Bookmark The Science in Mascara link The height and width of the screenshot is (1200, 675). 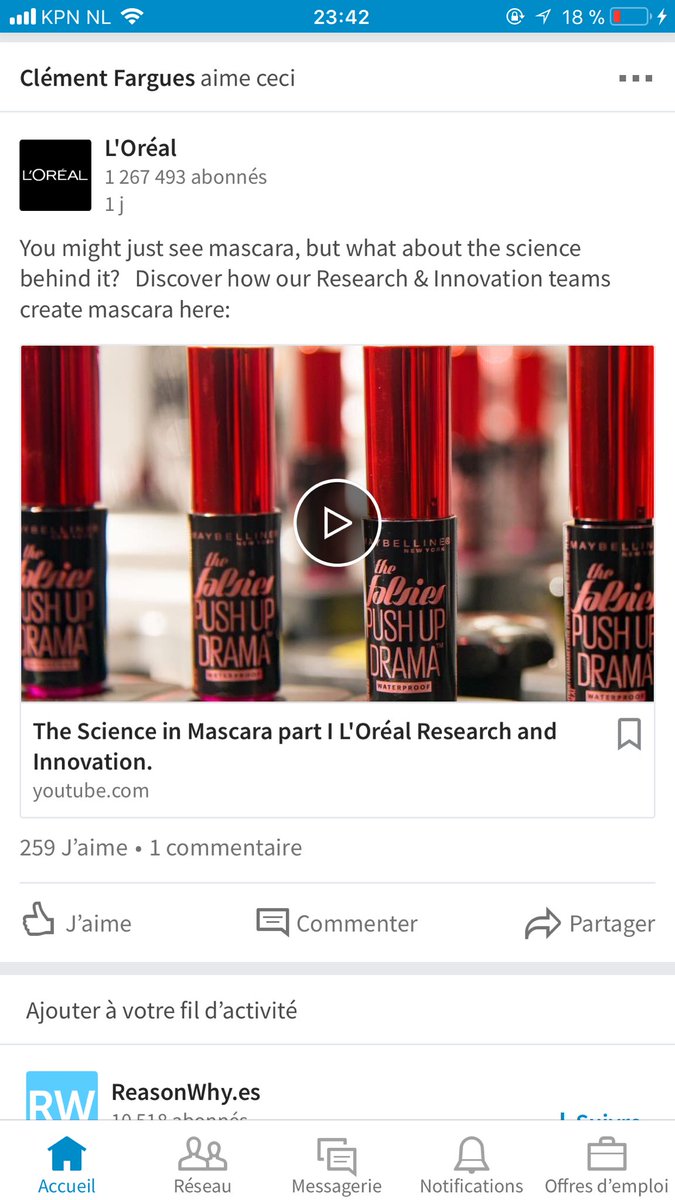(629, 735)
